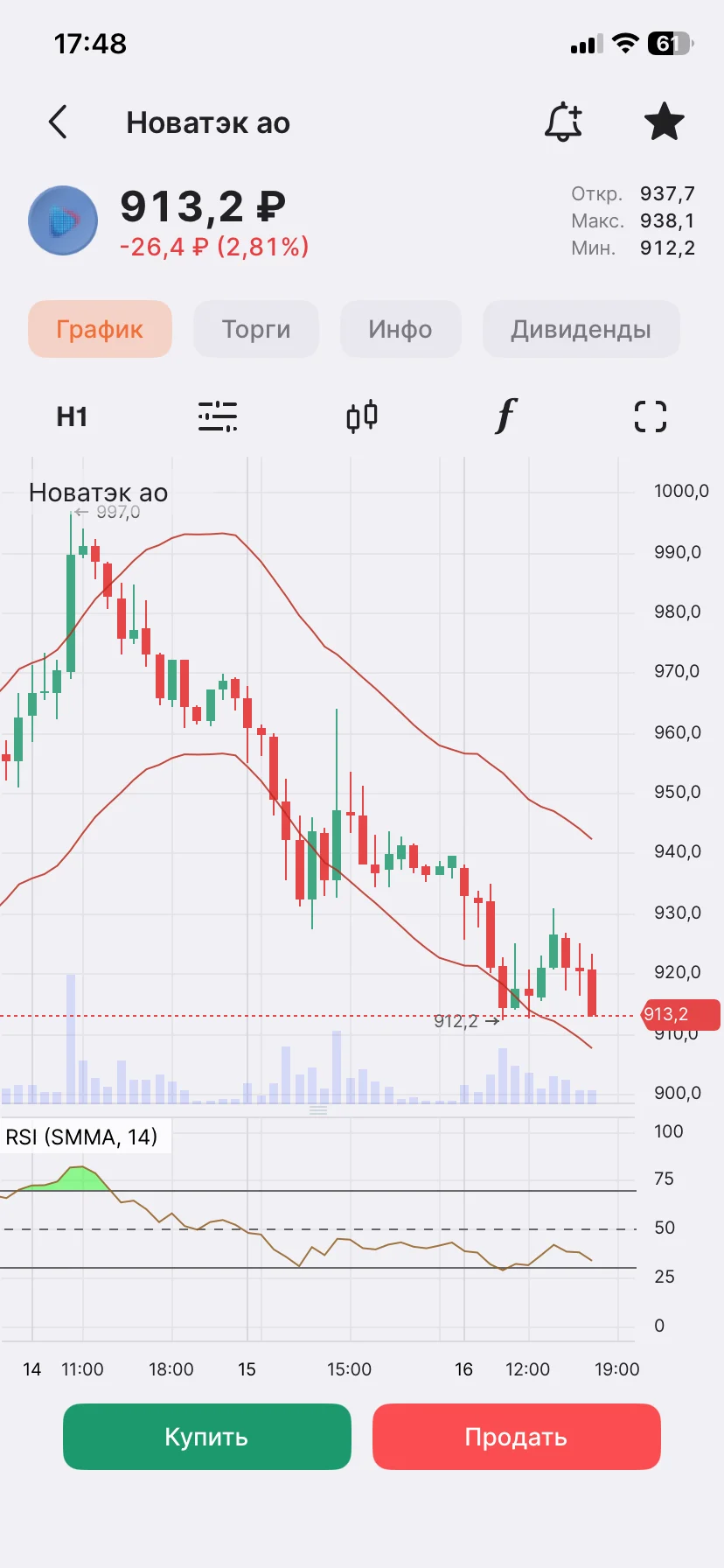724x1568 pixels.
Task: Add a price alert with the bell icon
Action: coord(563,122)
